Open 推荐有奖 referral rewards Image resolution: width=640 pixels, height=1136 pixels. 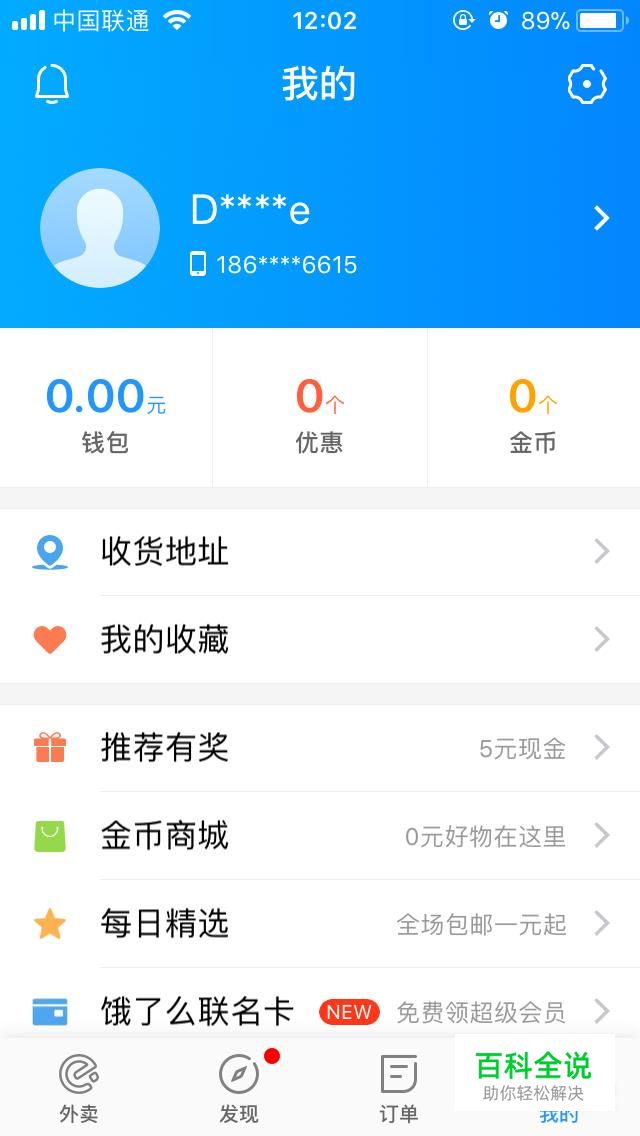pos(320,748)
